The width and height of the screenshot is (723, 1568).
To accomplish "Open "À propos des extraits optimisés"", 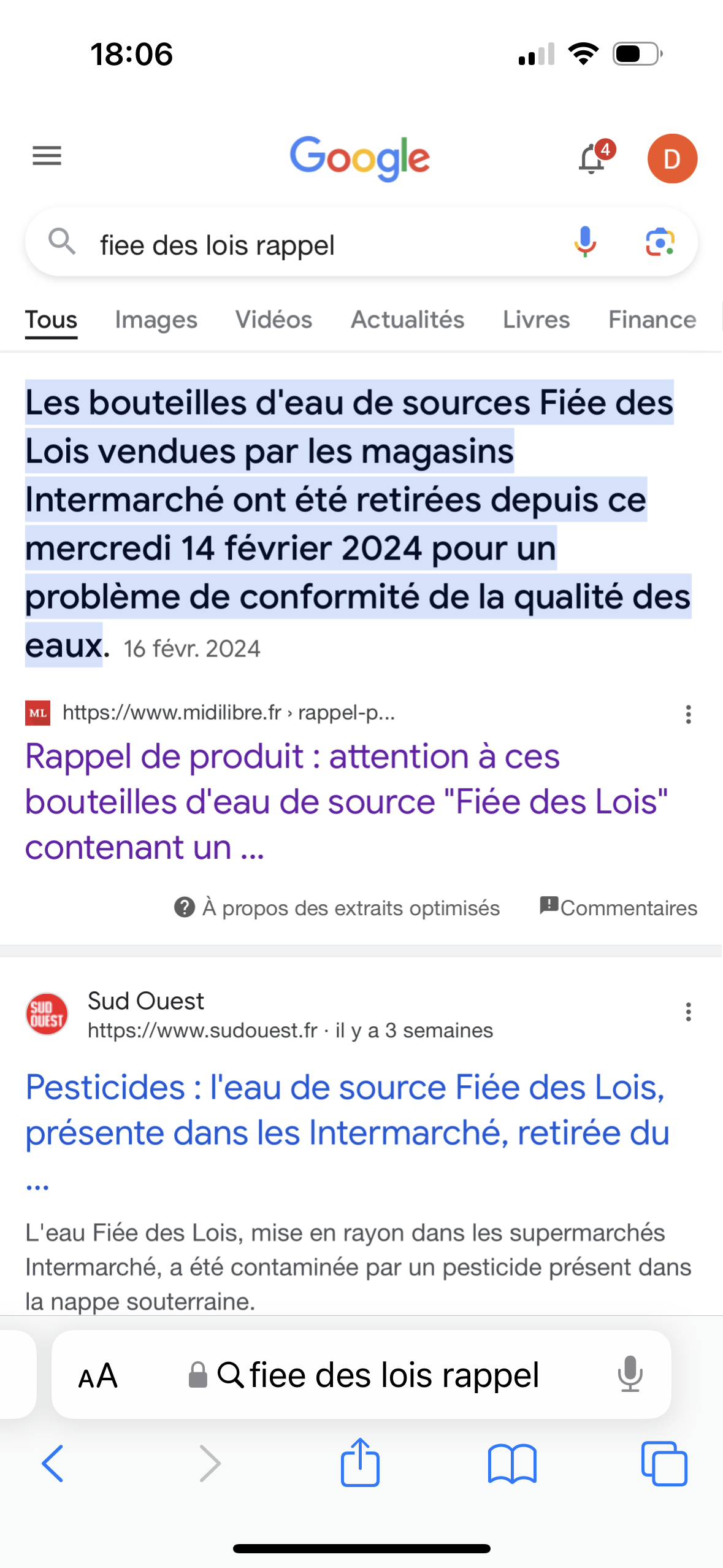I will [x=337, y=907].
